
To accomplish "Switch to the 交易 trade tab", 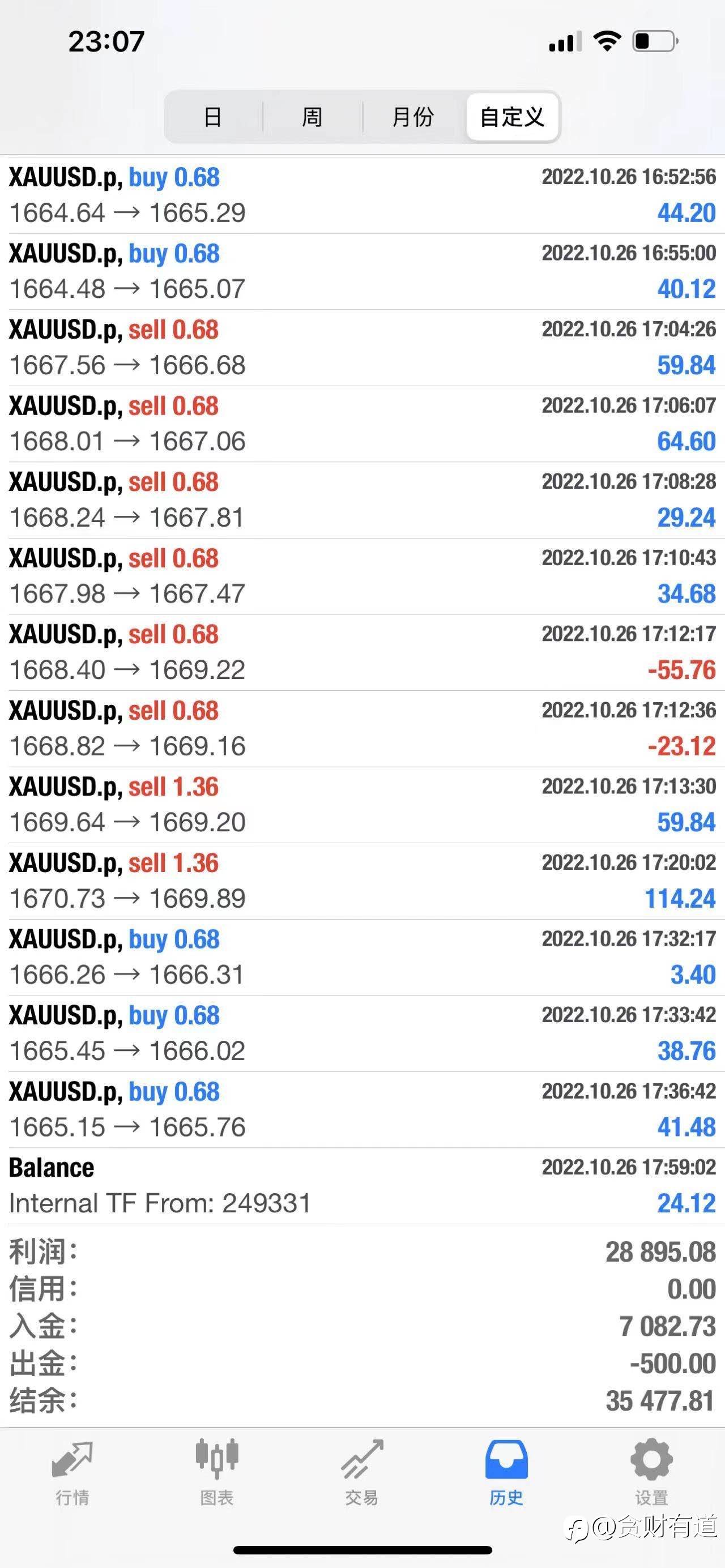I will coord(361,1473).
